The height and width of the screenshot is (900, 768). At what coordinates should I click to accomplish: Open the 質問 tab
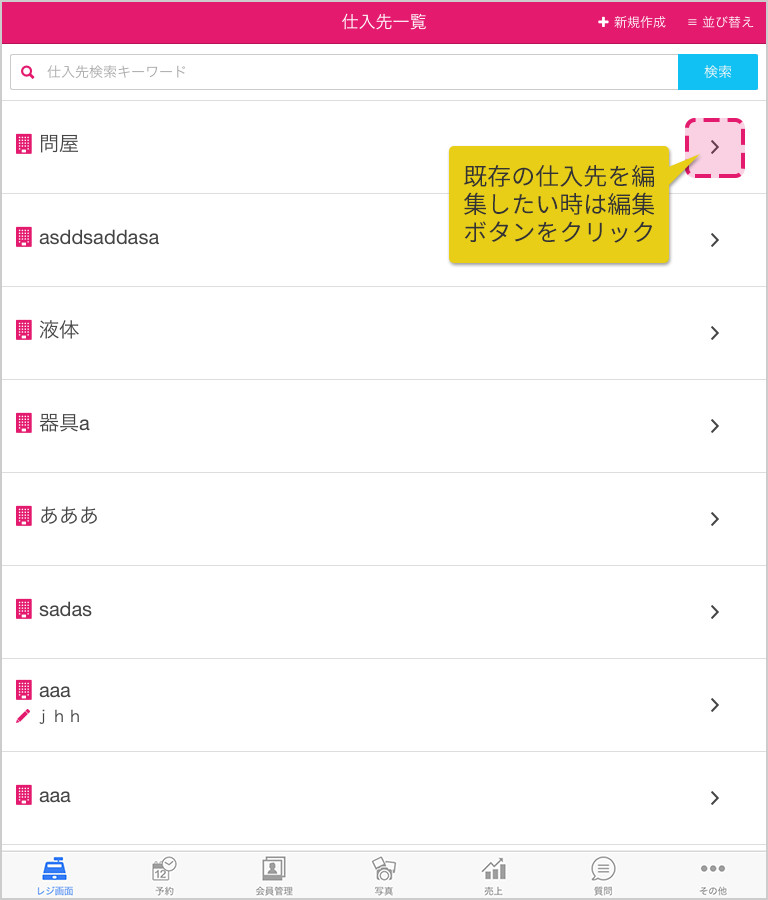[x=603, y=875]
